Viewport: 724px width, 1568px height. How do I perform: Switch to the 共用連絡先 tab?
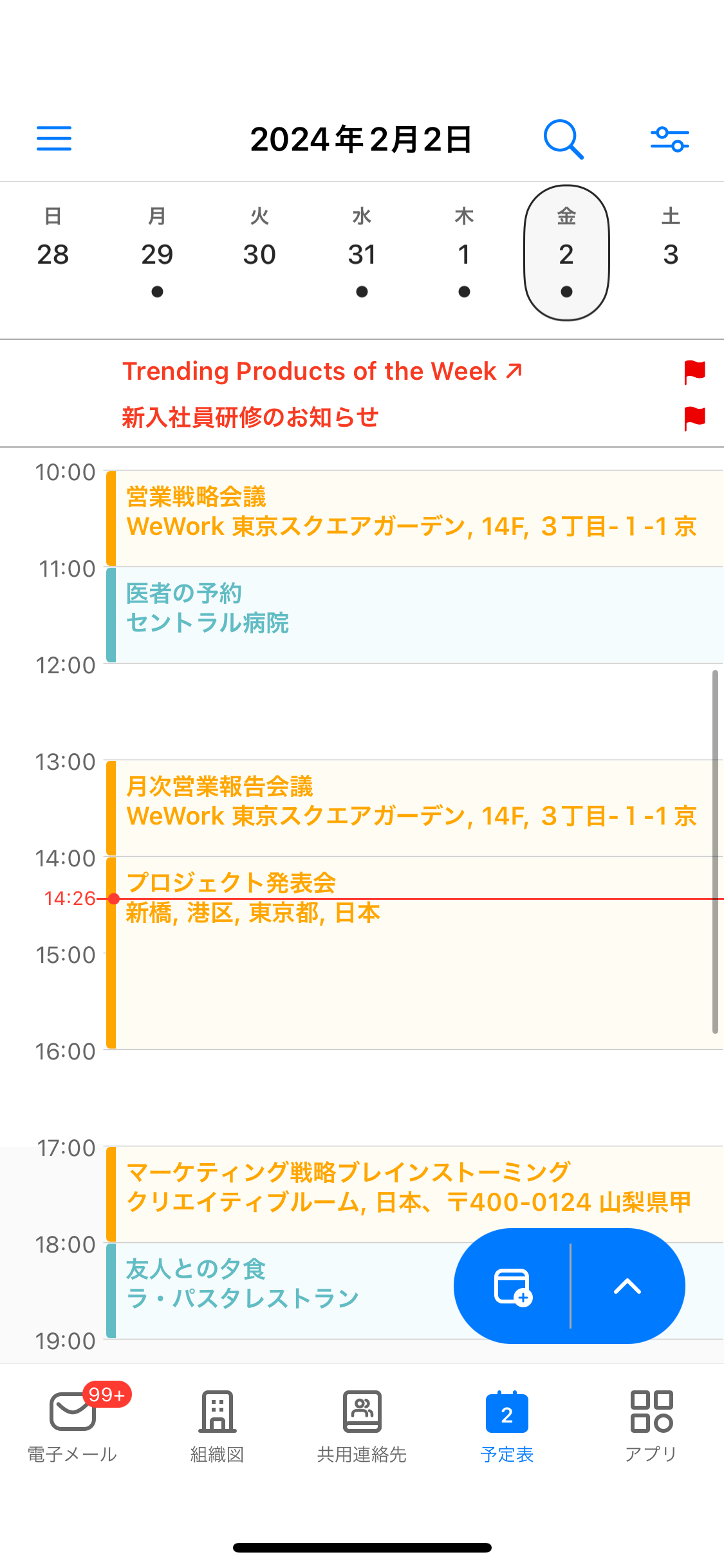[x=362, y=1425]
